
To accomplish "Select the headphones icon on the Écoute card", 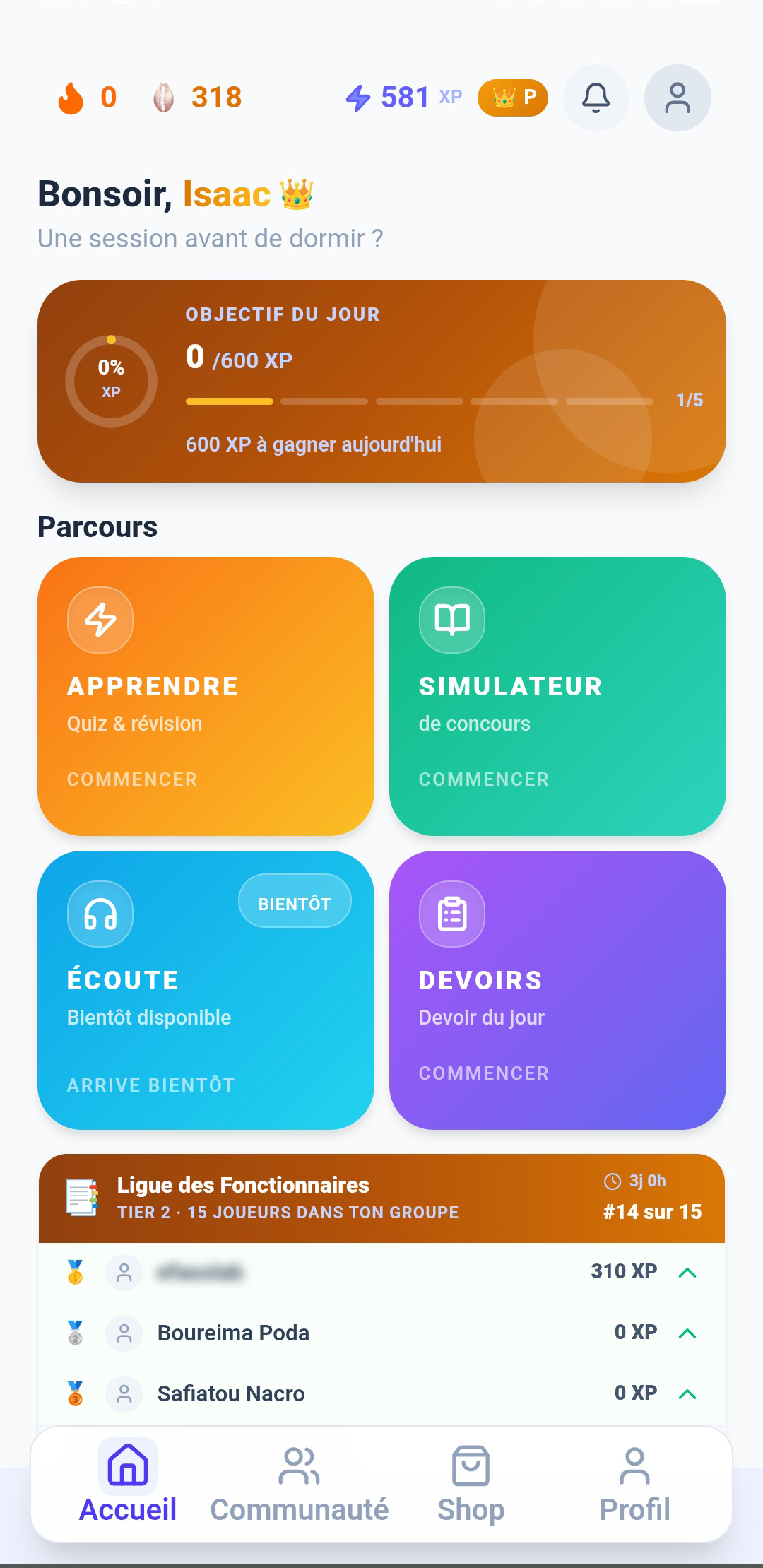I will pyautogui.click(x=100, y=914).
